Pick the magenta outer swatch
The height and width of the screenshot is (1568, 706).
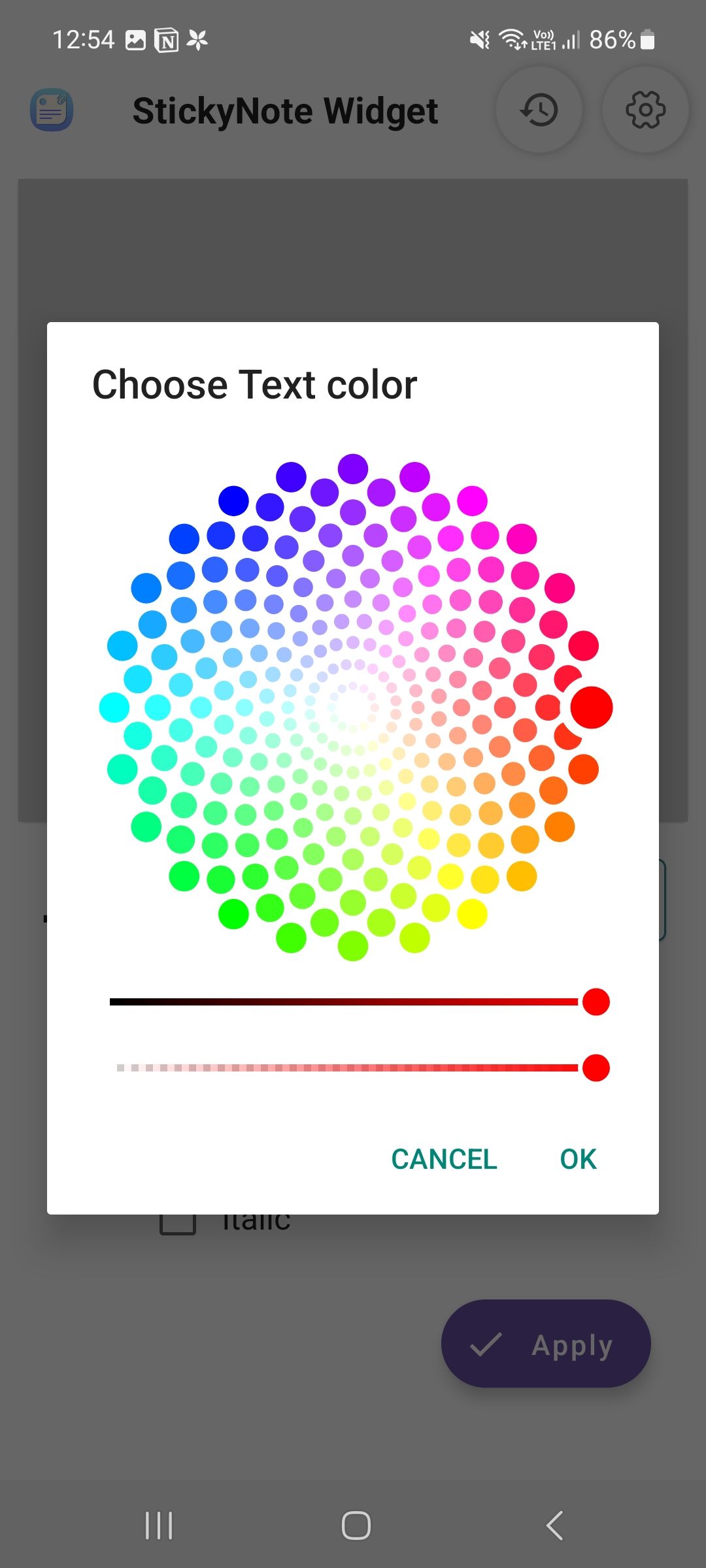tap(472, 501)
